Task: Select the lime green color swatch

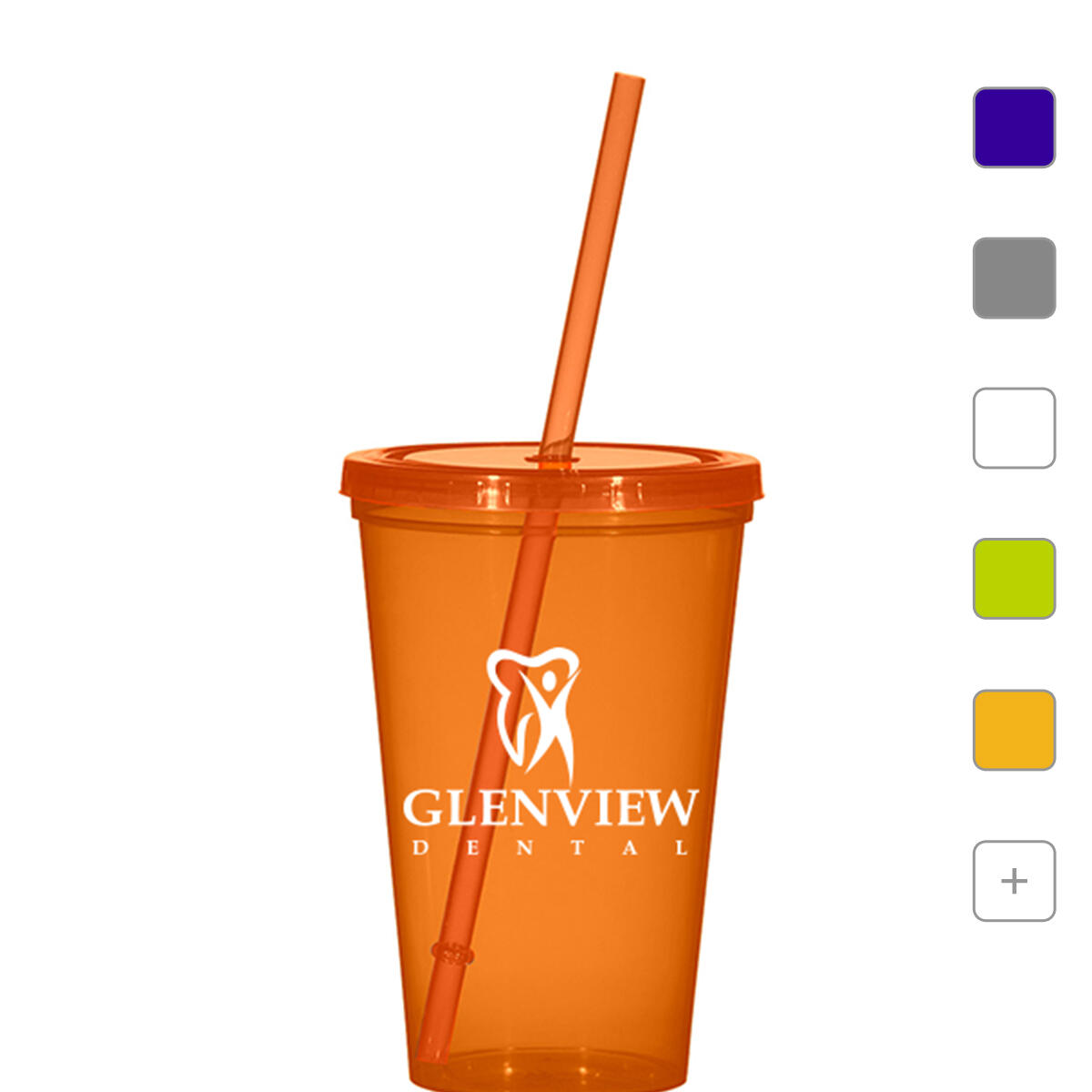Action: 1014,579
